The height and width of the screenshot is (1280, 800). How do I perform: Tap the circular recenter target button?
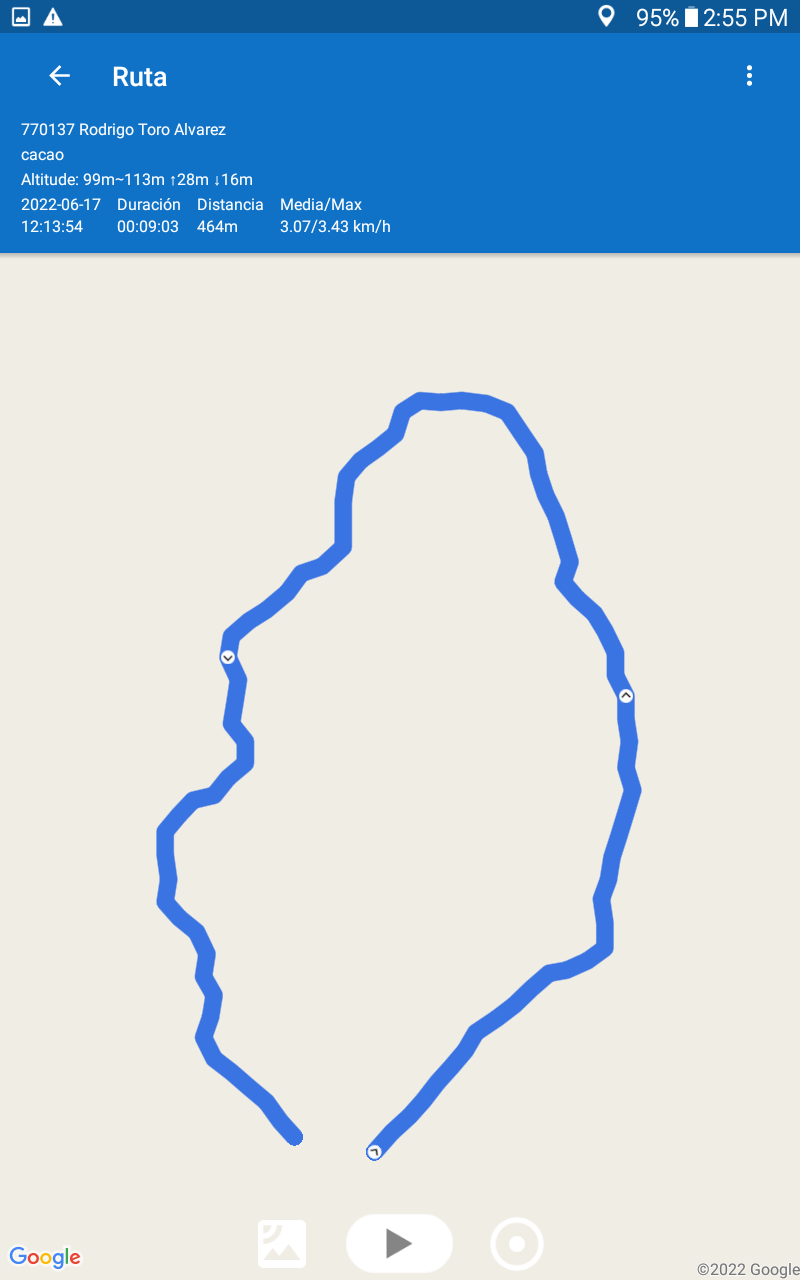(517, 1244)
